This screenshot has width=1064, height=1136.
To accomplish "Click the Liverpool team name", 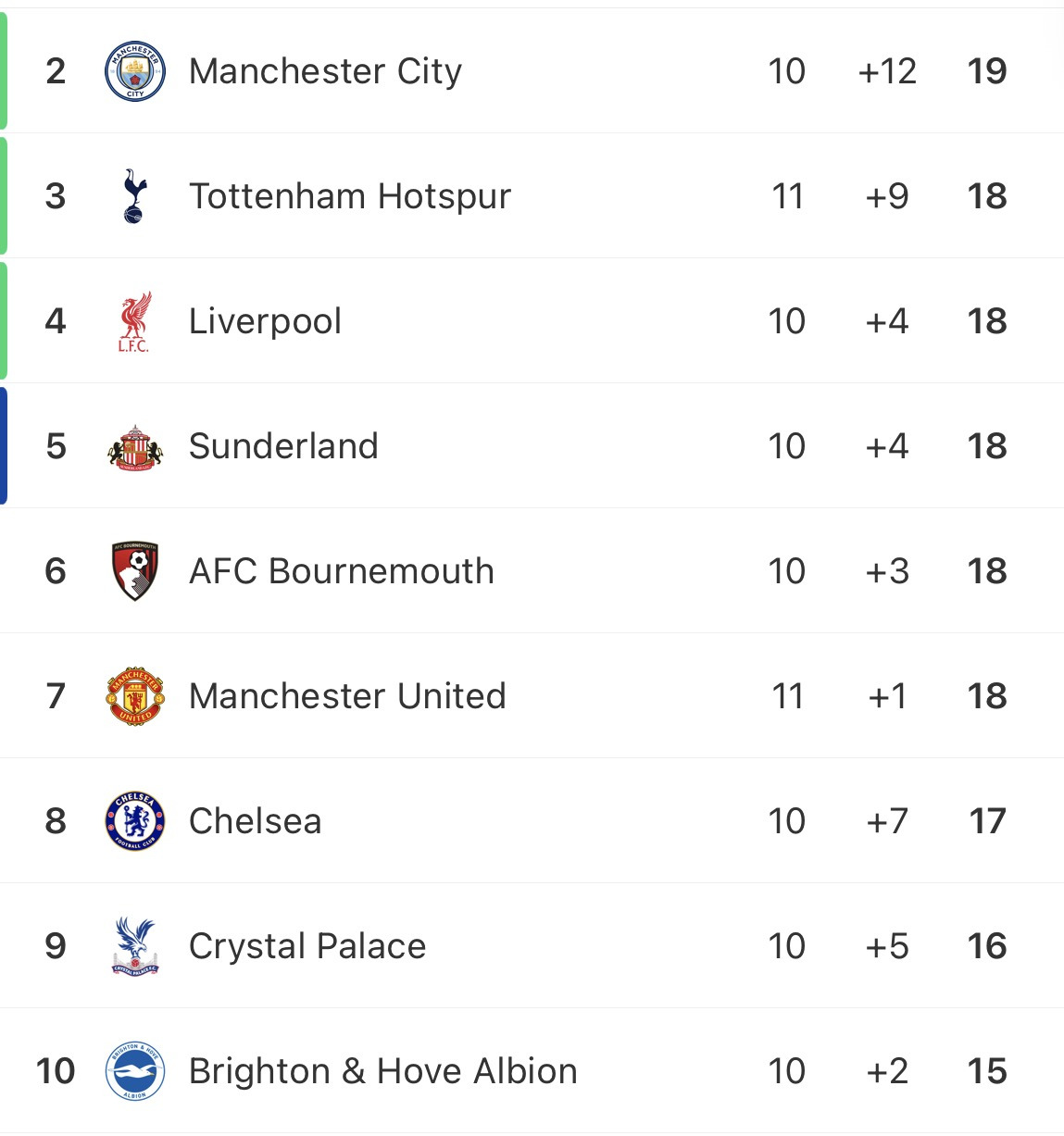I will pos(265,320).
